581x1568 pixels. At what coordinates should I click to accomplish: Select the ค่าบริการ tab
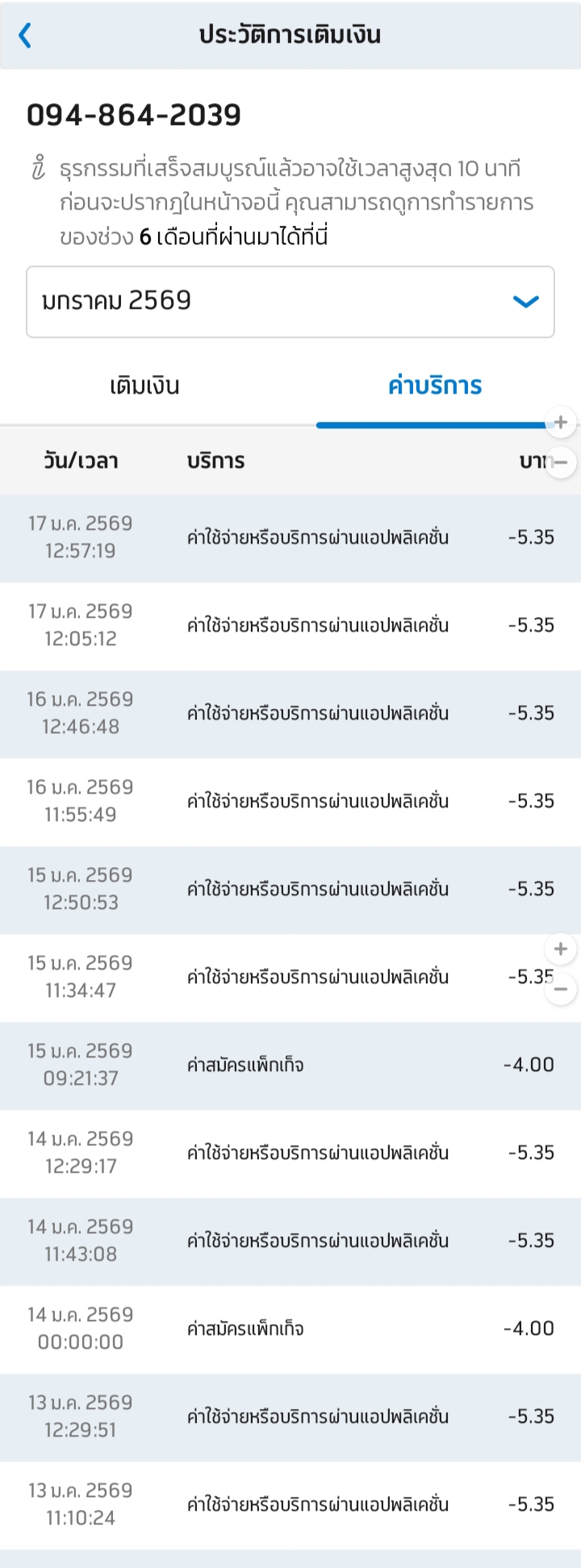435,386
